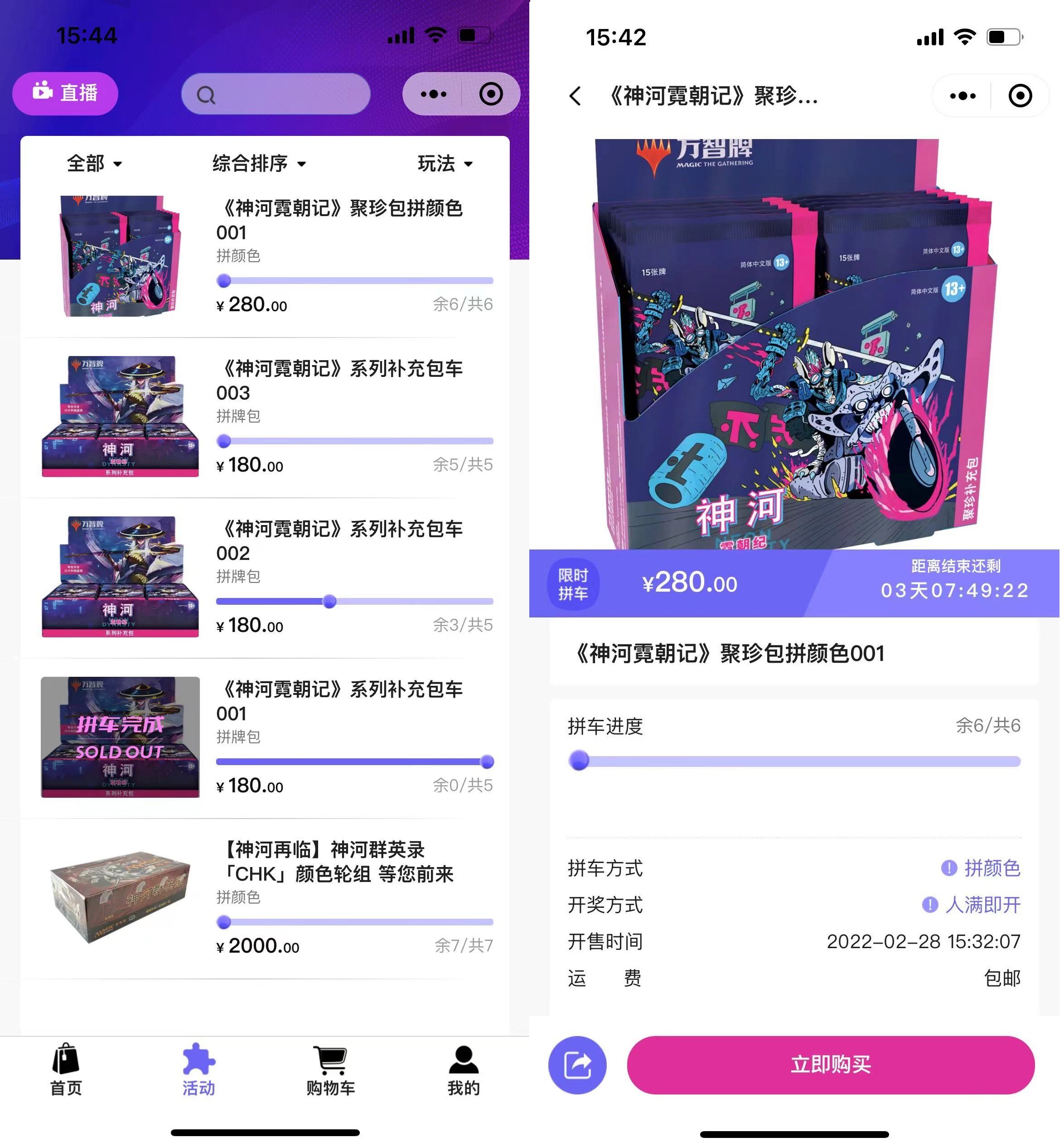The height and width of the screenshot is (1147, 1064).
Task: Tap the search box on the activity list
Action: (276, 94)
